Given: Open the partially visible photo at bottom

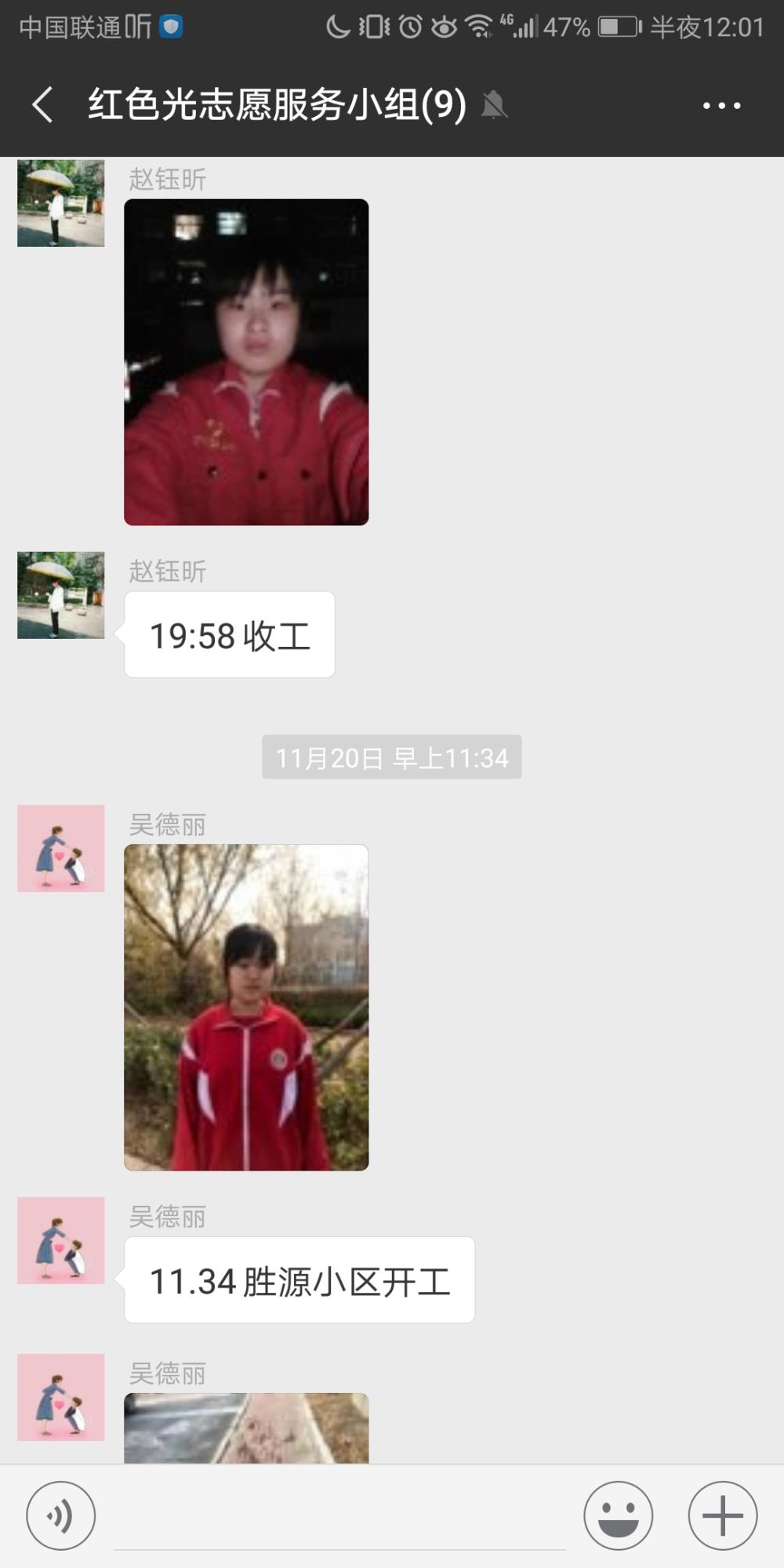Looking at the screenshot, I should click(246, 1428).
